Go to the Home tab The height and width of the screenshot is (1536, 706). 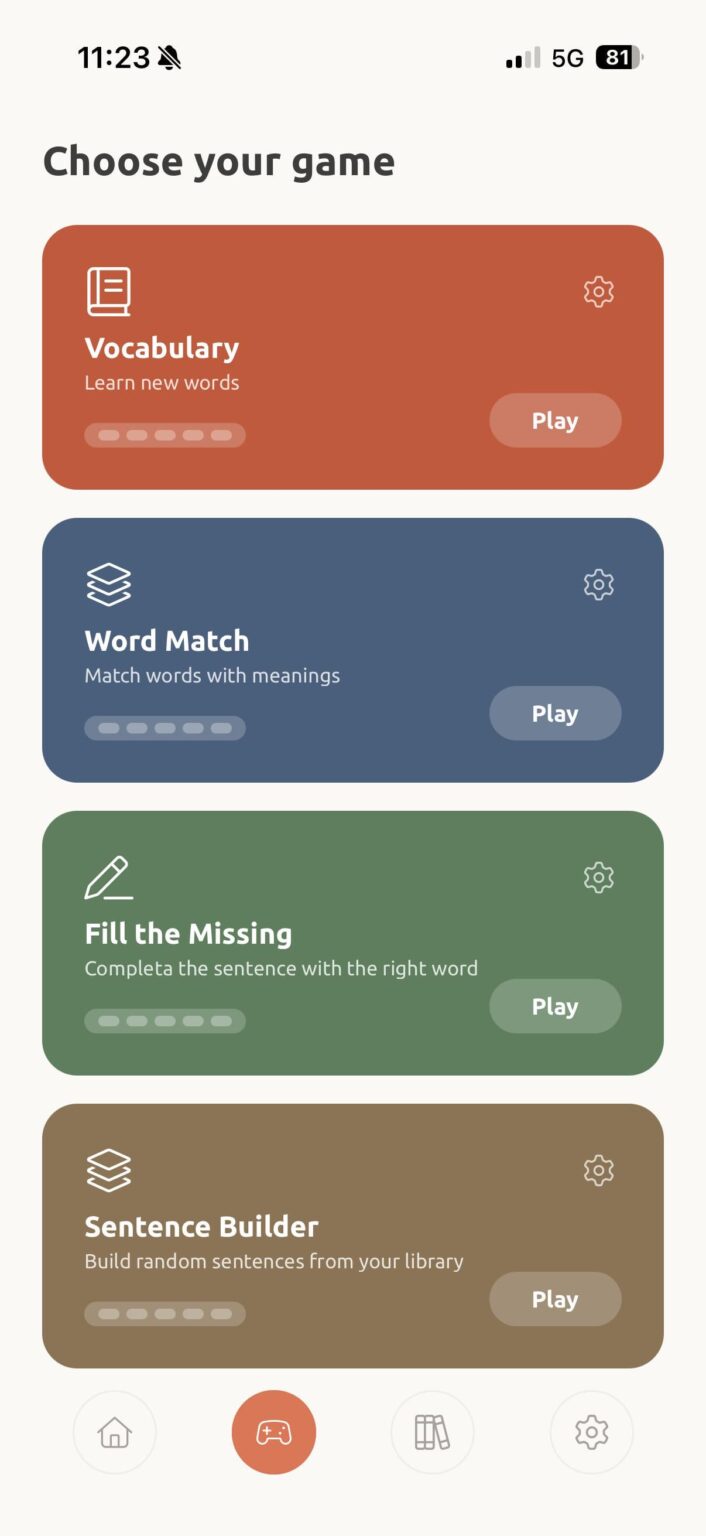[x=115, y=1432]
